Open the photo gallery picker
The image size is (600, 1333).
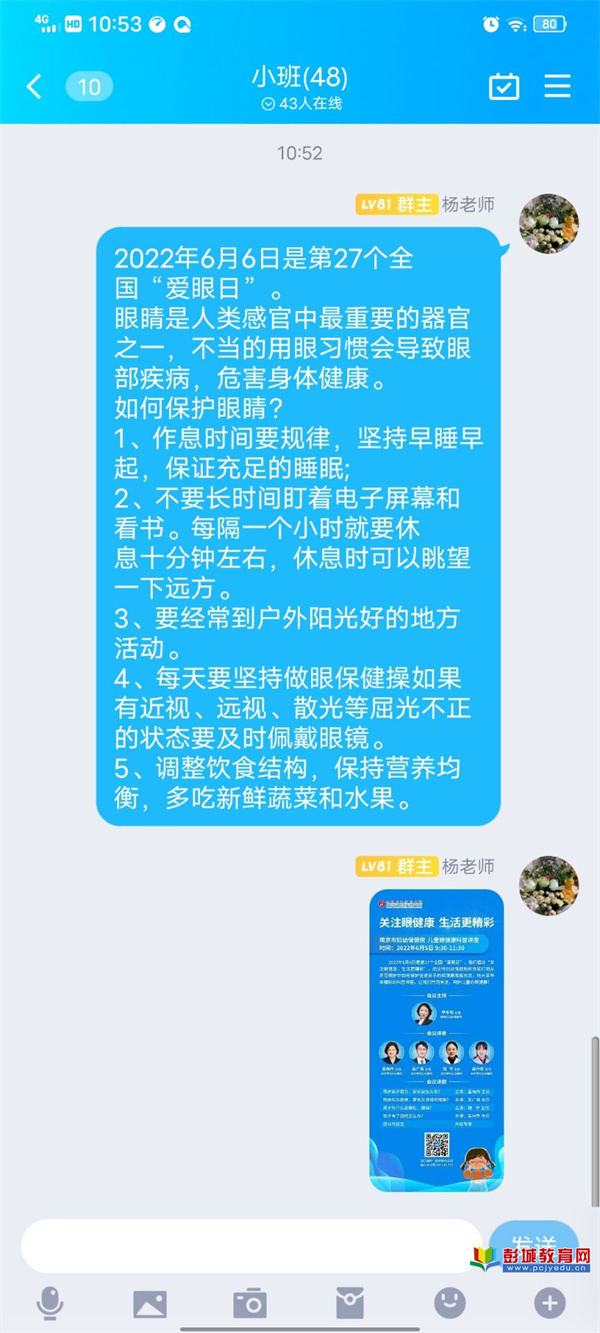click(150, 1303)
